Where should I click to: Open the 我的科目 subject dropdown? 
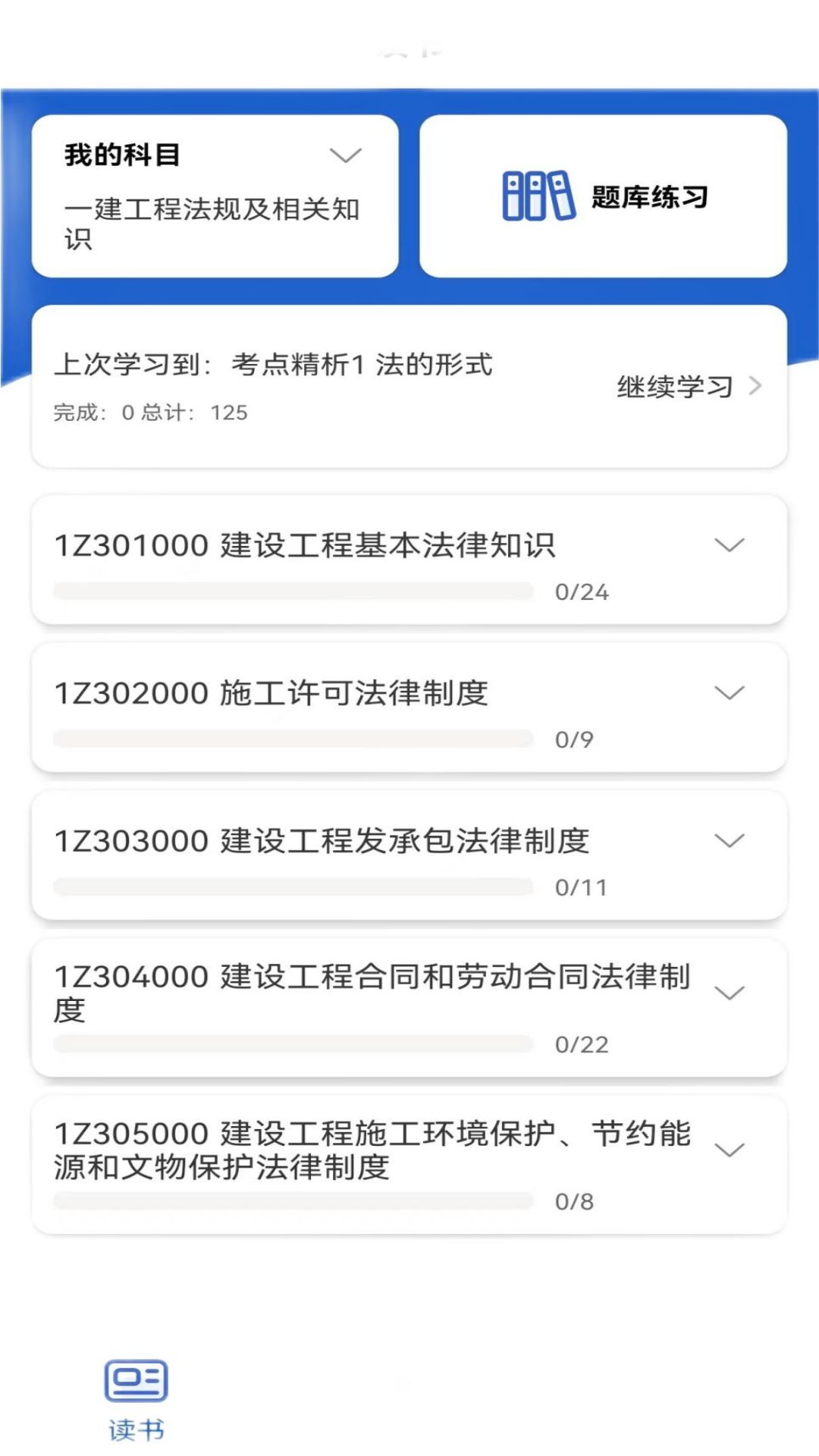[x=215, y=196]
